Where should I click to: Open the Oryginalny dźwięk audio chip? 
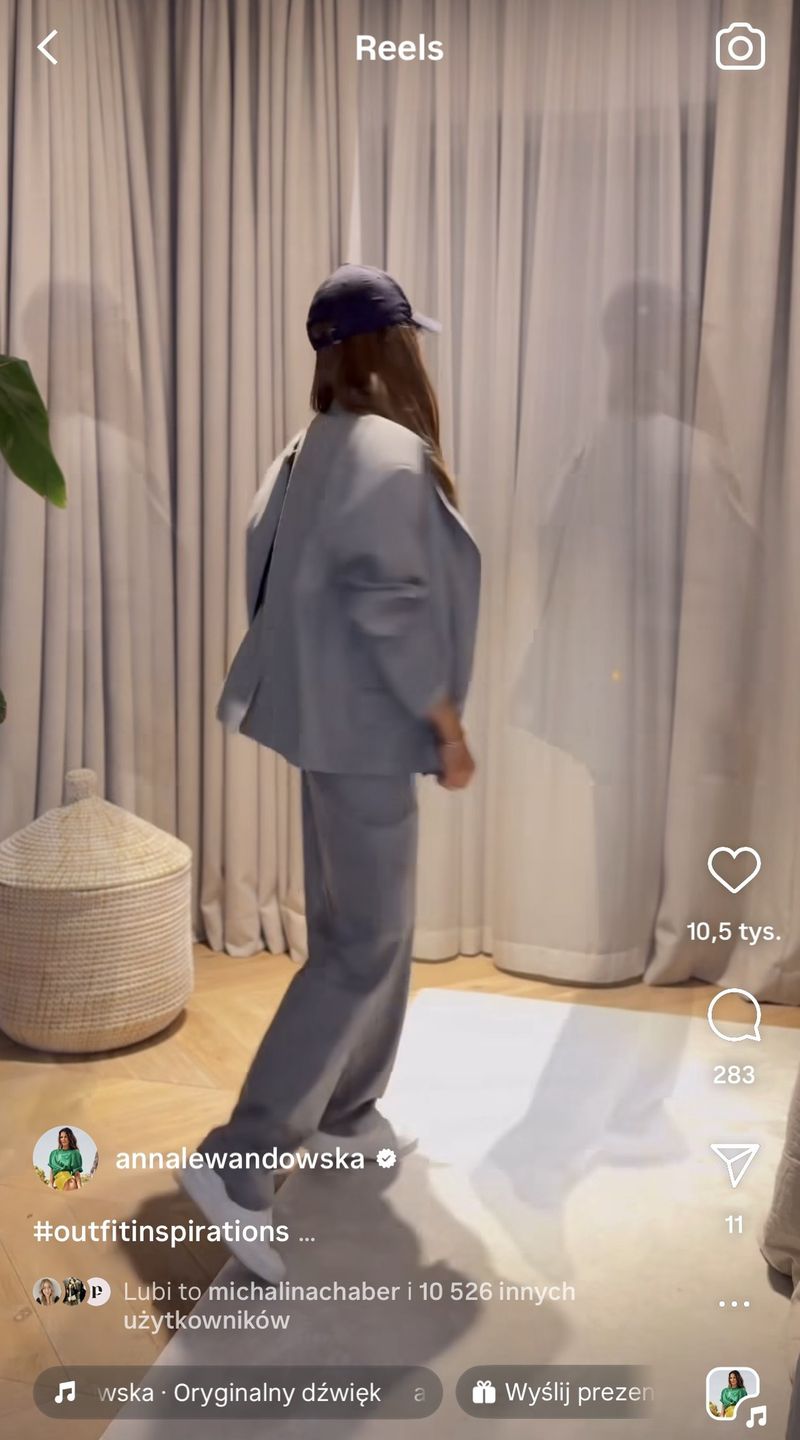click(x=238, y=1393)
